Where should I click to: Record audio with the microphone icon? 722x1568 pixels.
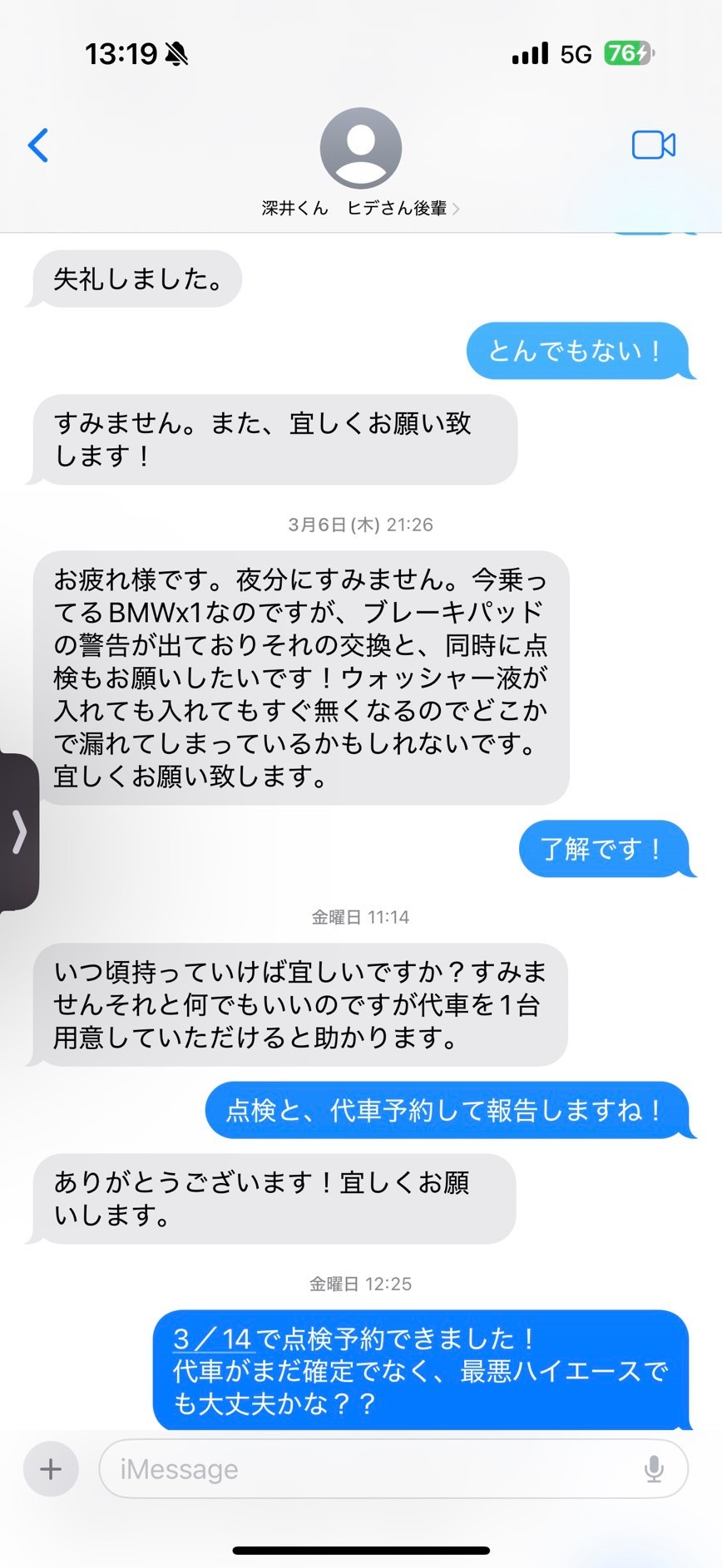coord(655,1470)
